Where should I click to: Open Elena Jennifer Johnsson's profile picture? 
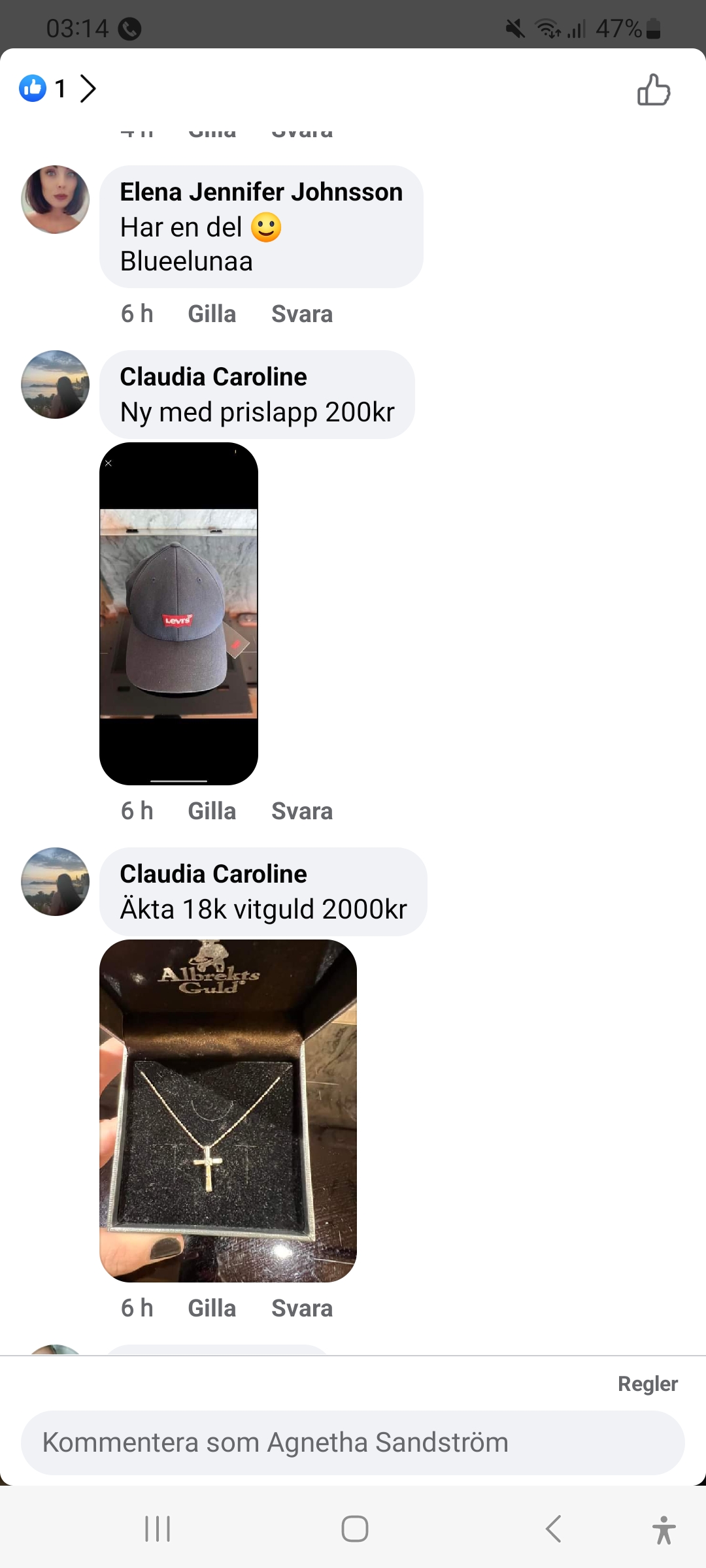[x=56, y=199]
